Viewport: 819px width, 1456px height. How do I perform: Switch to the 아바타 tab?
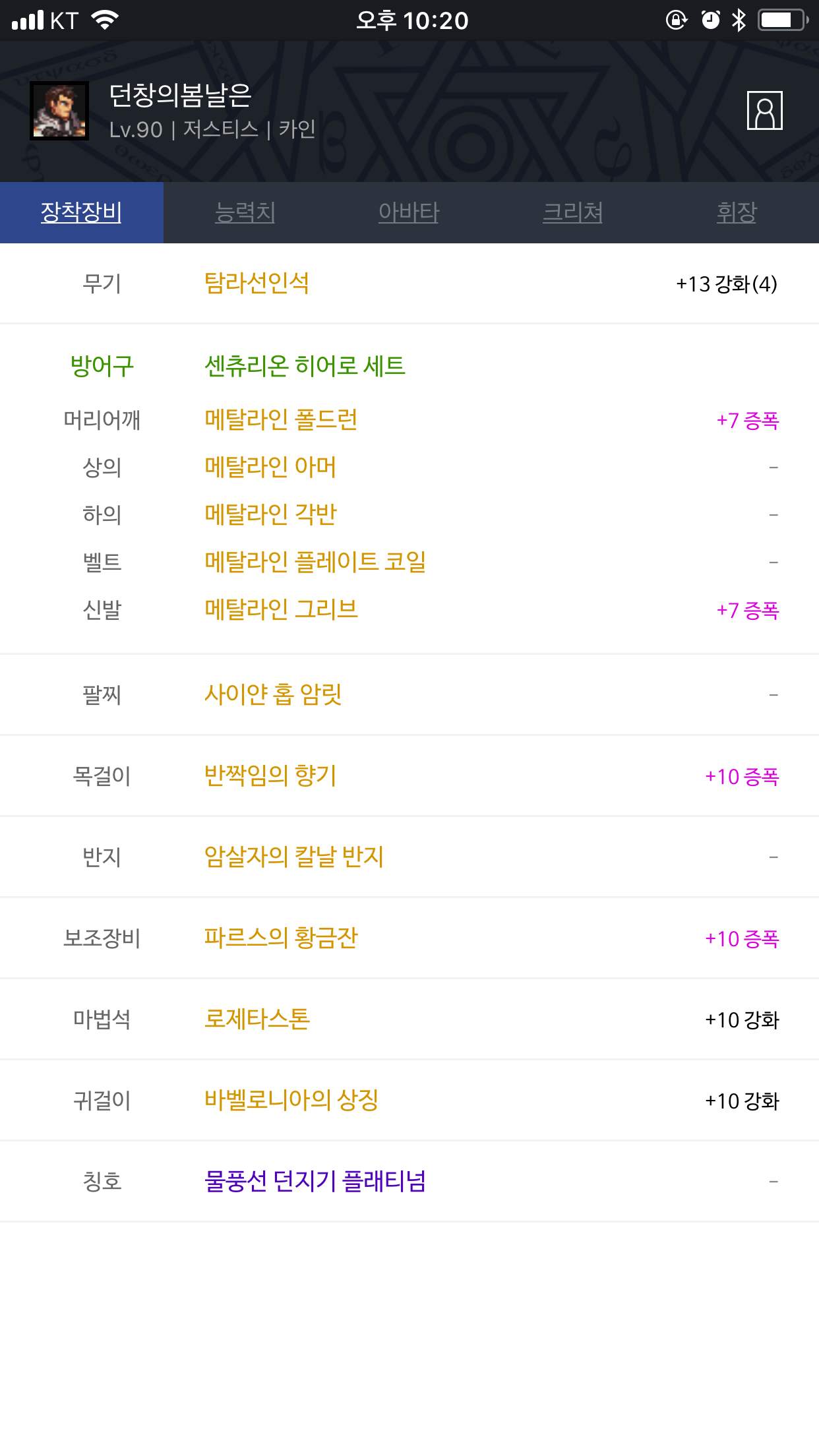pos(409,212)
